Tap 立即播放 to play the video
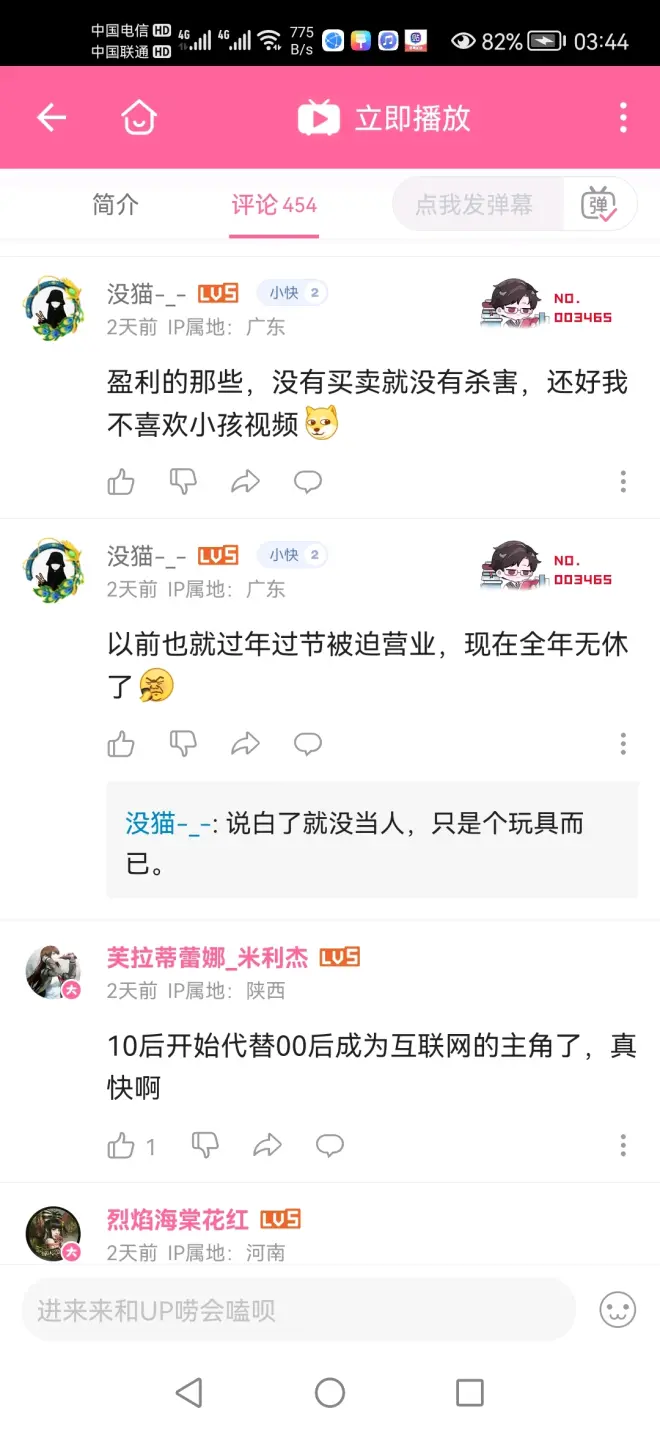The height and width of the screenshot is (1430, 660). coord(385,118)
